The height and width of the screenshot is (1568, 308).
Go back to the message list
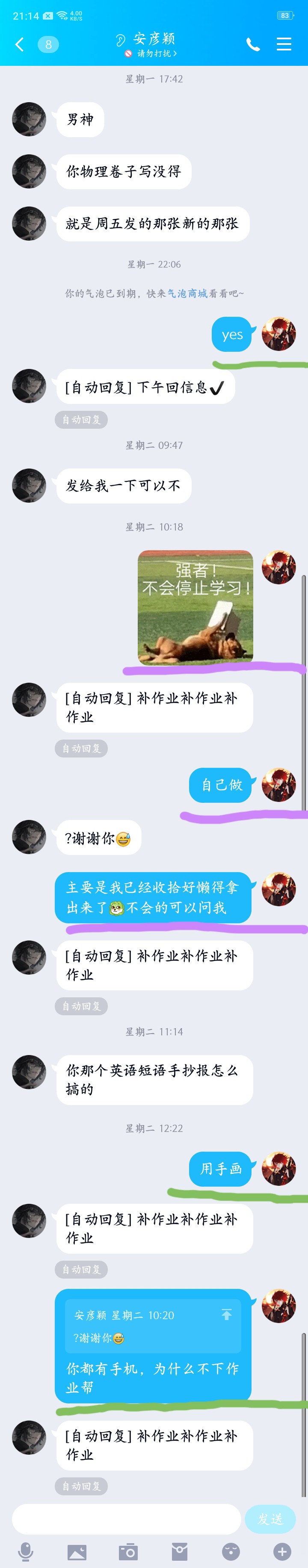click(x=20, y=44)
